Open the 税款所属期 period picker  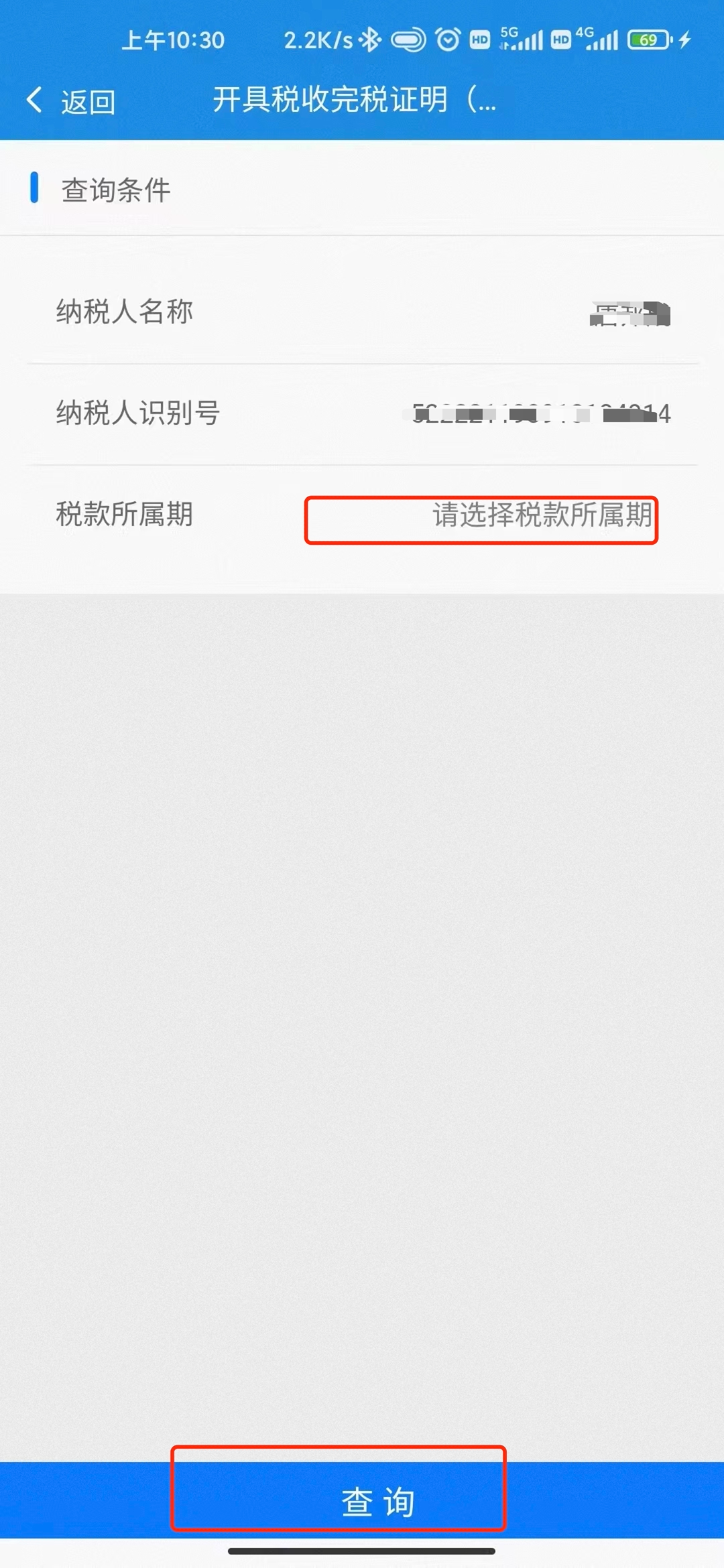coord(542,515)
